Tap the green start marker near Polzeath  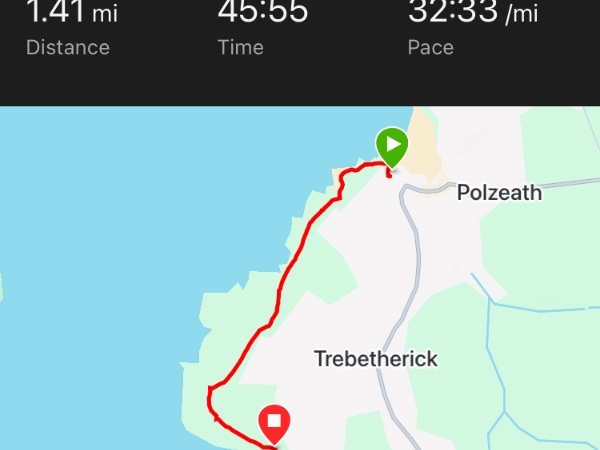pos(392,148)
